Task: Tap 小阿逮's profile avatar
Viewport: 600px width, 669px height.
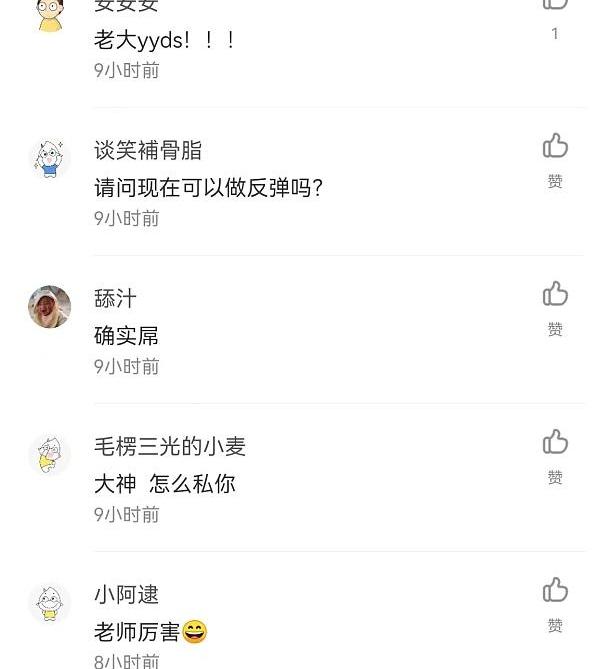Action: tap(49, 603)
